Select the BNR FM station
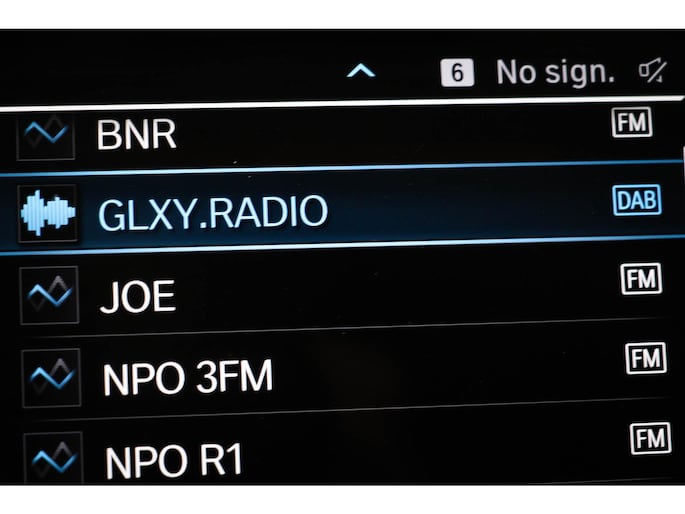Image resolution: width=685 pixels, height=514 pixels. pyautogui.click(x=137, y=134)
